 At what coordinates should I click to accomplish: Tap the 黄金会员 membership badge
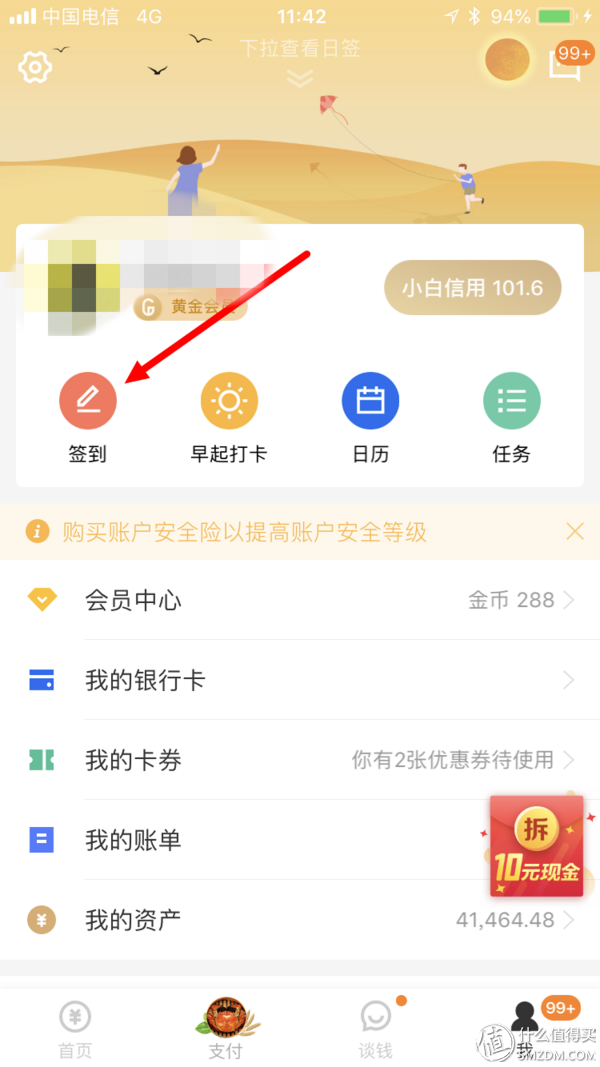[190, 307]
